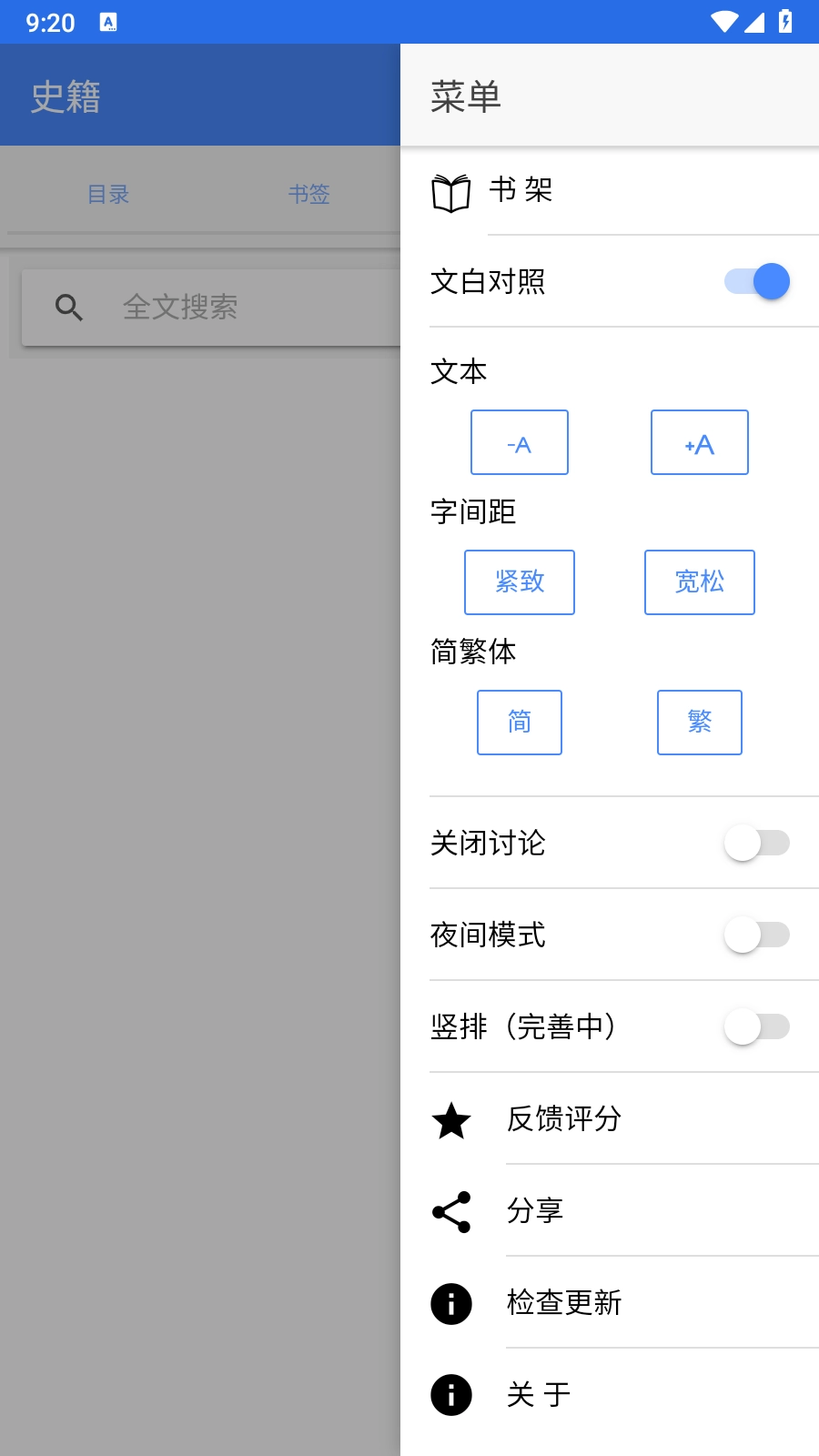Viewport: 819px width, 1456px height.
Task: Click +A to enlarge text
Action: click(x=699, y=442)
